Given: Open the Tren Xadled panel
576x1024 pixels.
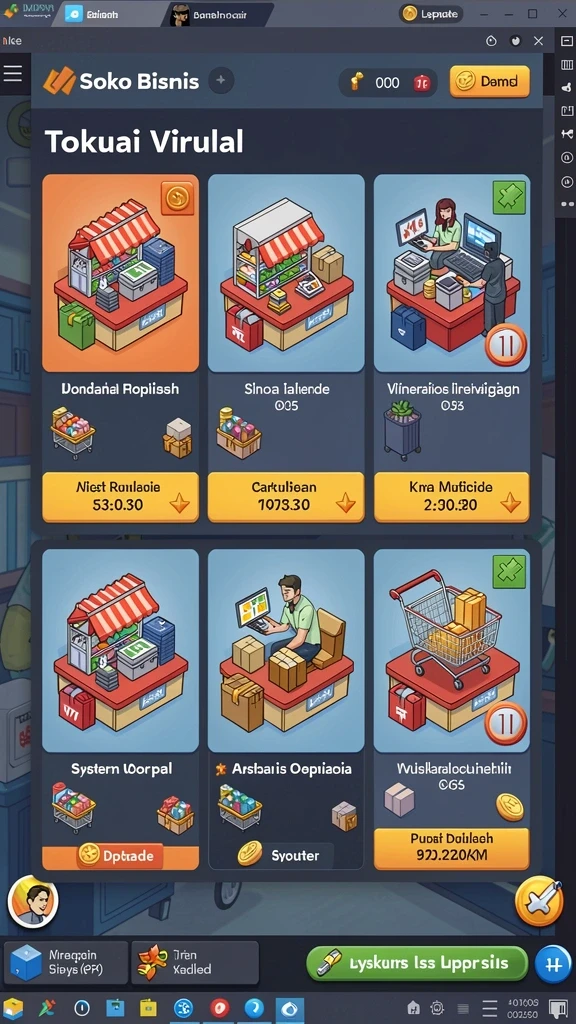Looking at the screenshot, I should [x=195, y=963].
